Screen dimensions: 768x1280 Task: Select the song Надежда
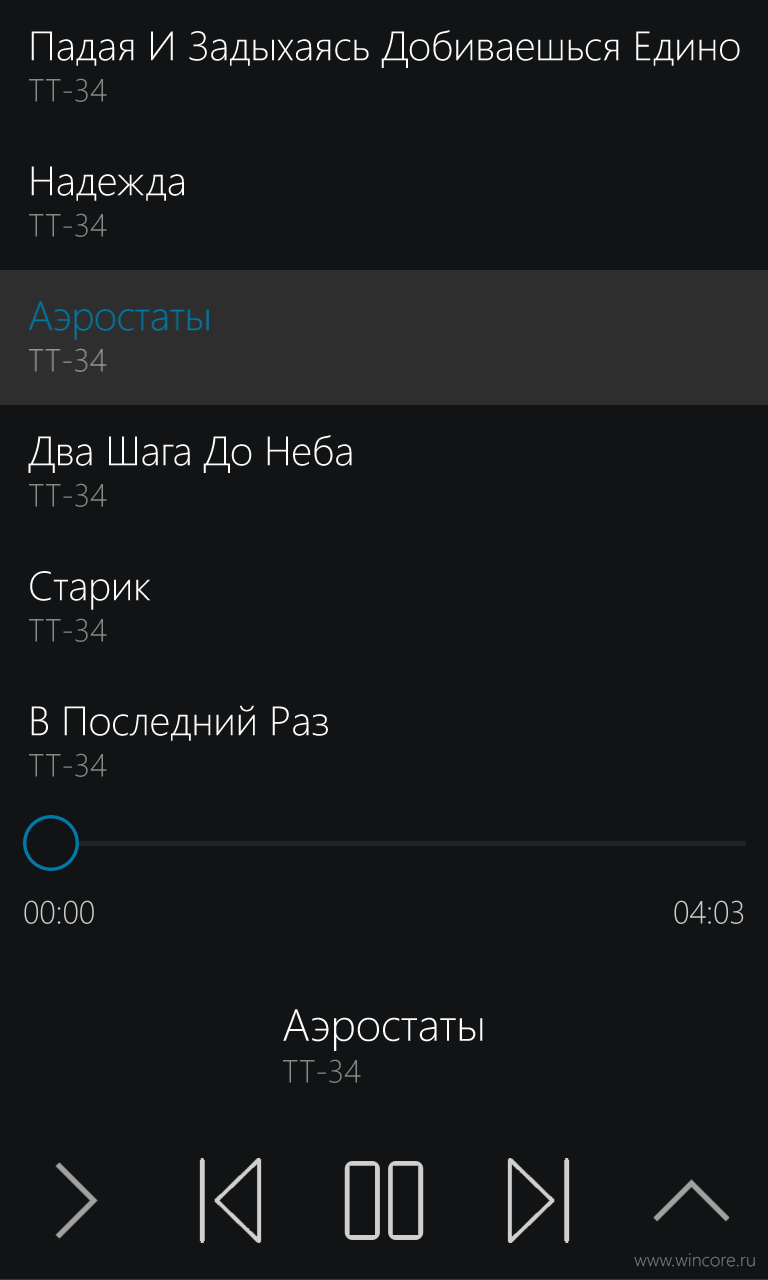click(384, 202)
